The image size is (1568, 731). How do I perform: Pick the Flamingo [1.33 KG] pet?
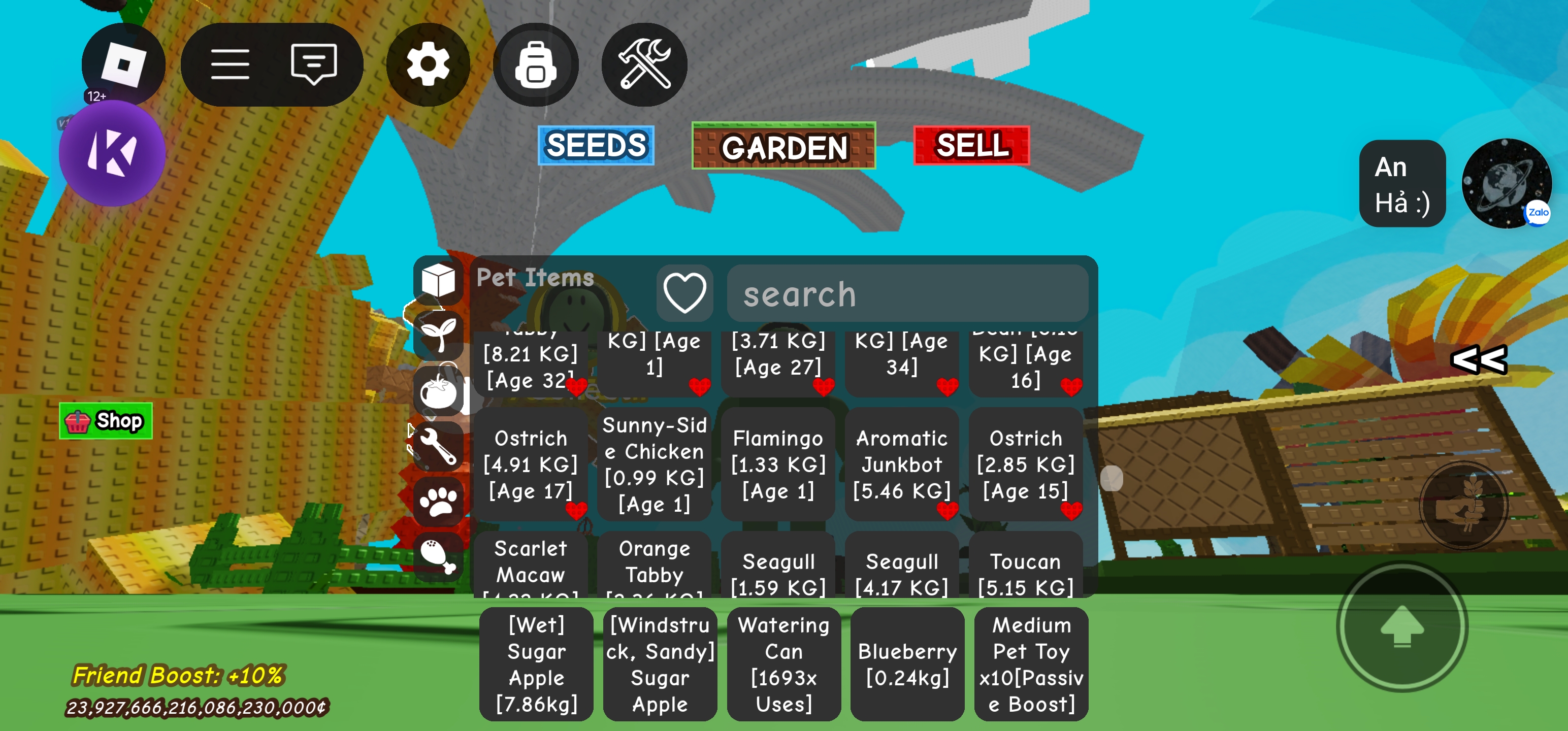point(777,464)
